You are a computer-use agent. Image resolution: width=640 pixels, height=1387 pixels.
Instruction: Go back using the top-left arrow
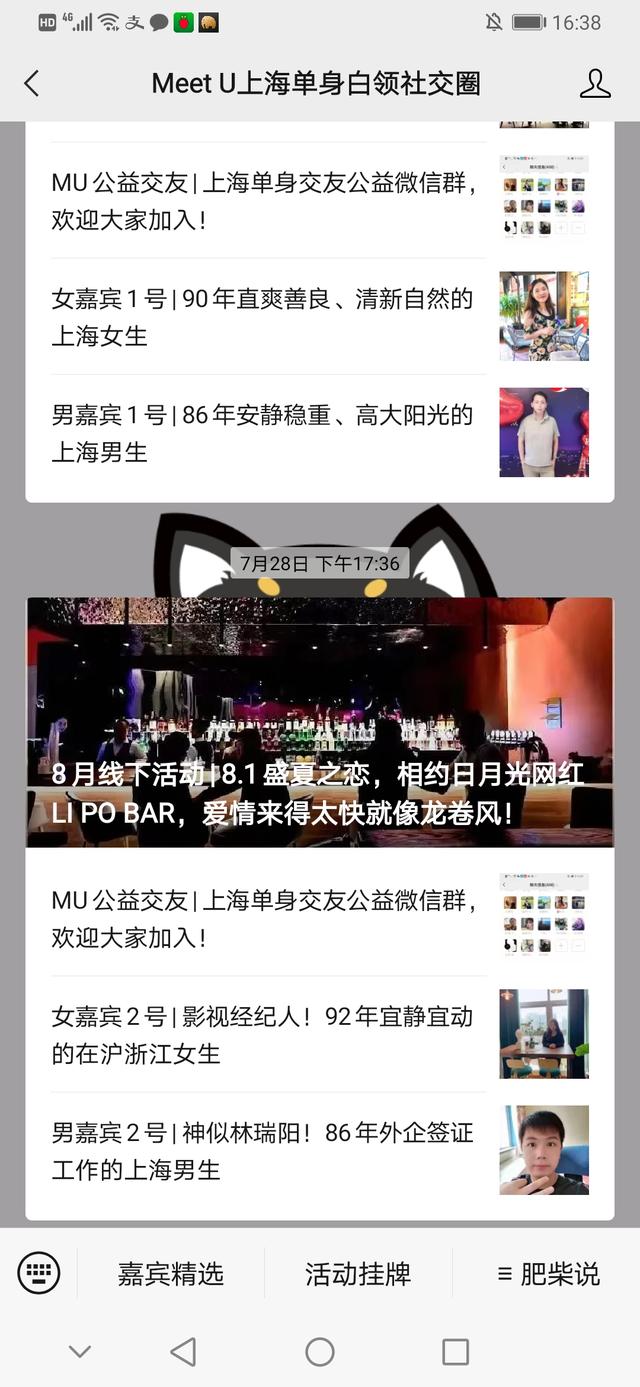32,84
